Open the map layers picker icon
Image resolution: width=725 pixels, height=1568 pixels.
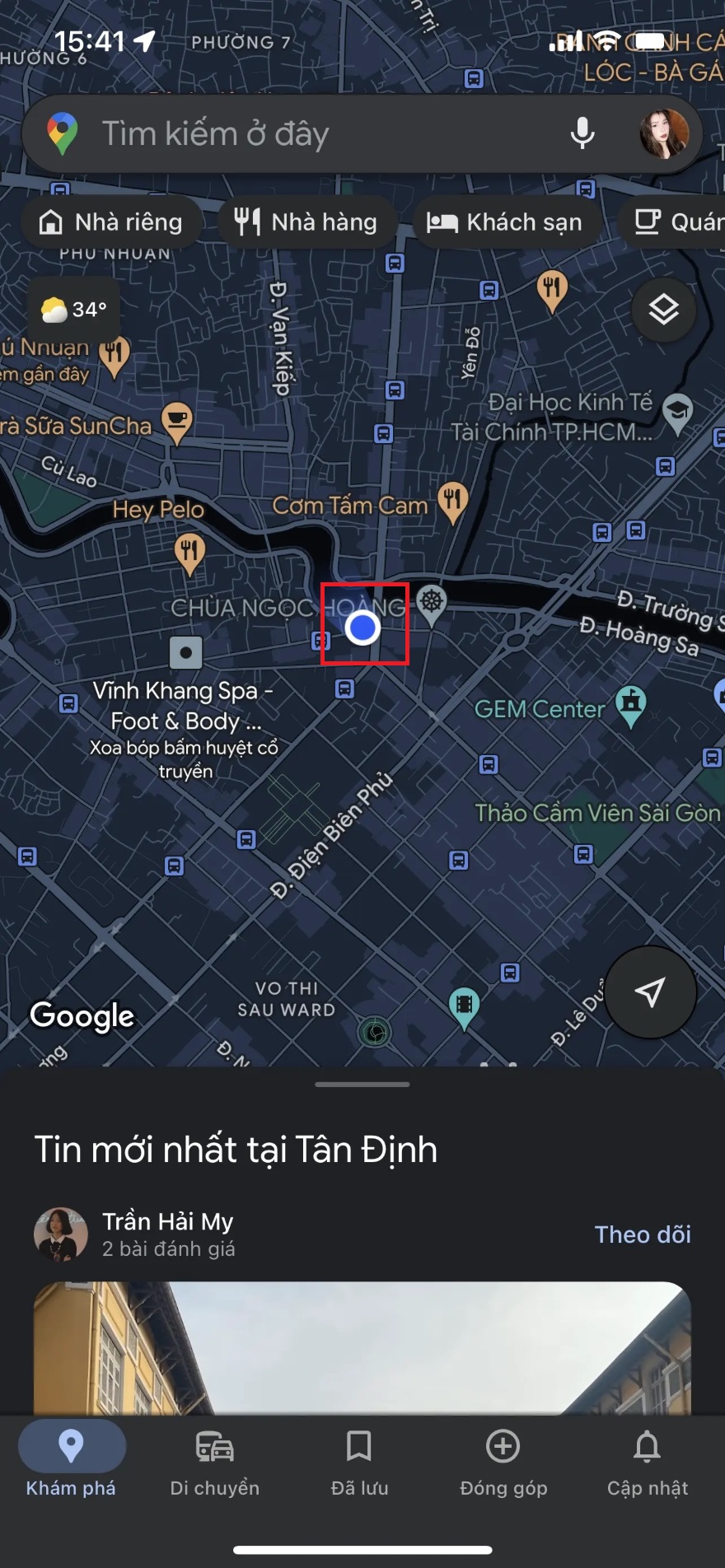[x=663, y=311]
